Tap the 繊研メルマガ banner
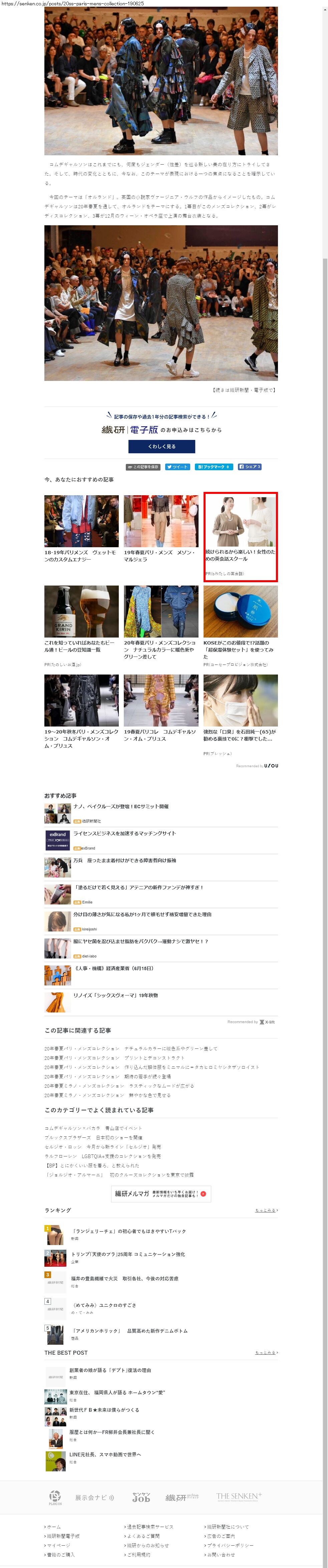This screenshot has width=328, height=1568. click(161, 1194)
